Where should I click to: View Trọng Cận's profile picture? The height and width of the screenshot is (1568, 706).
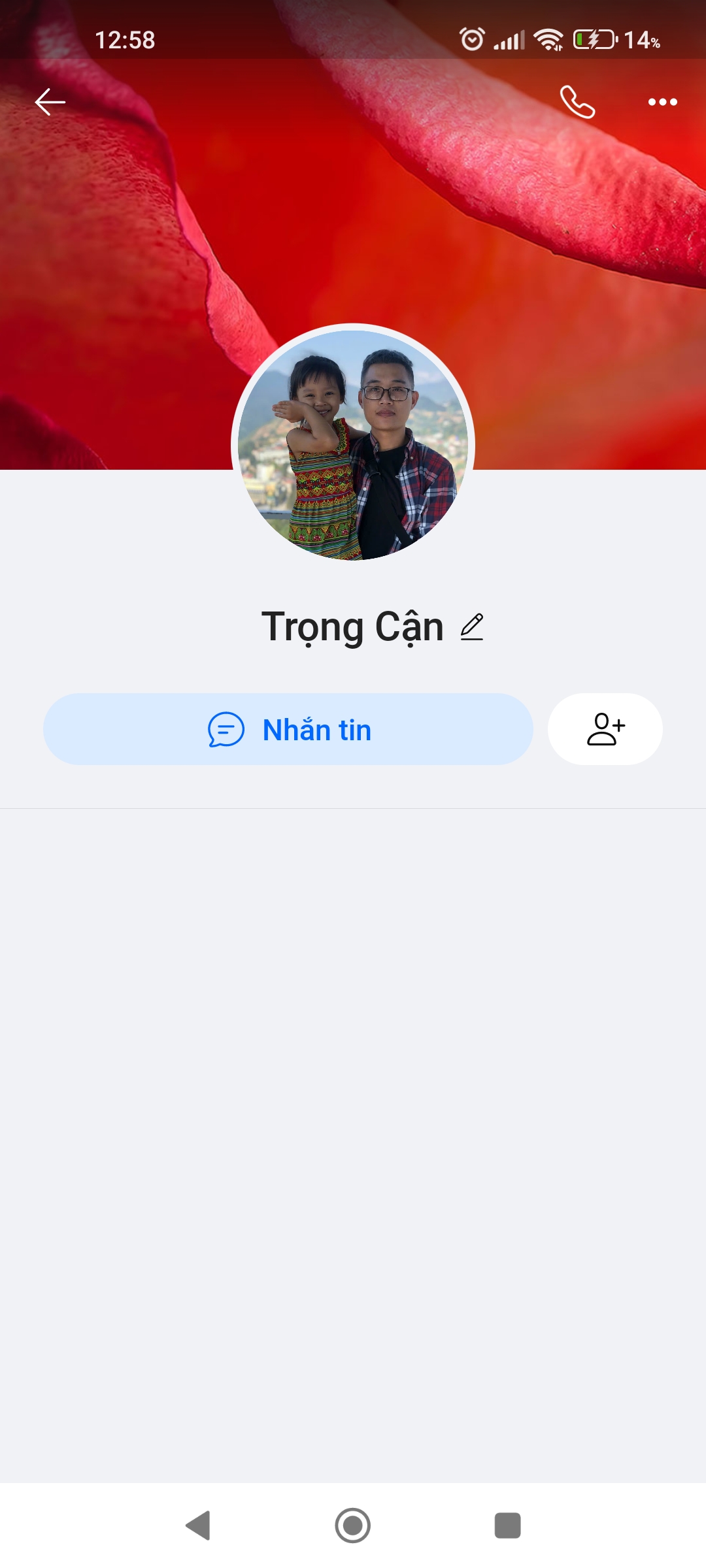coord(353,444)
